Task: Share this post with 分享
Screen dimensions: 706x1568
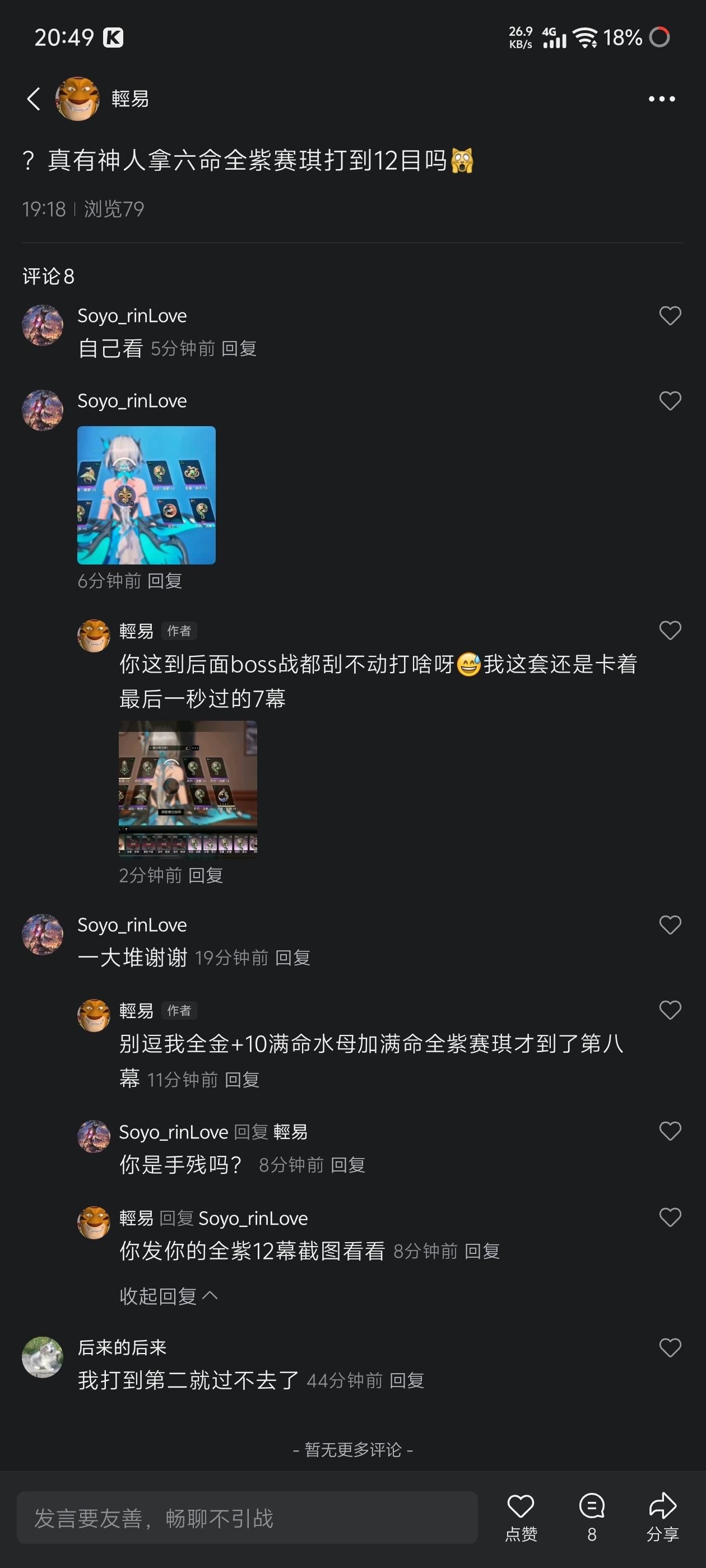Action: (662, 1516)
